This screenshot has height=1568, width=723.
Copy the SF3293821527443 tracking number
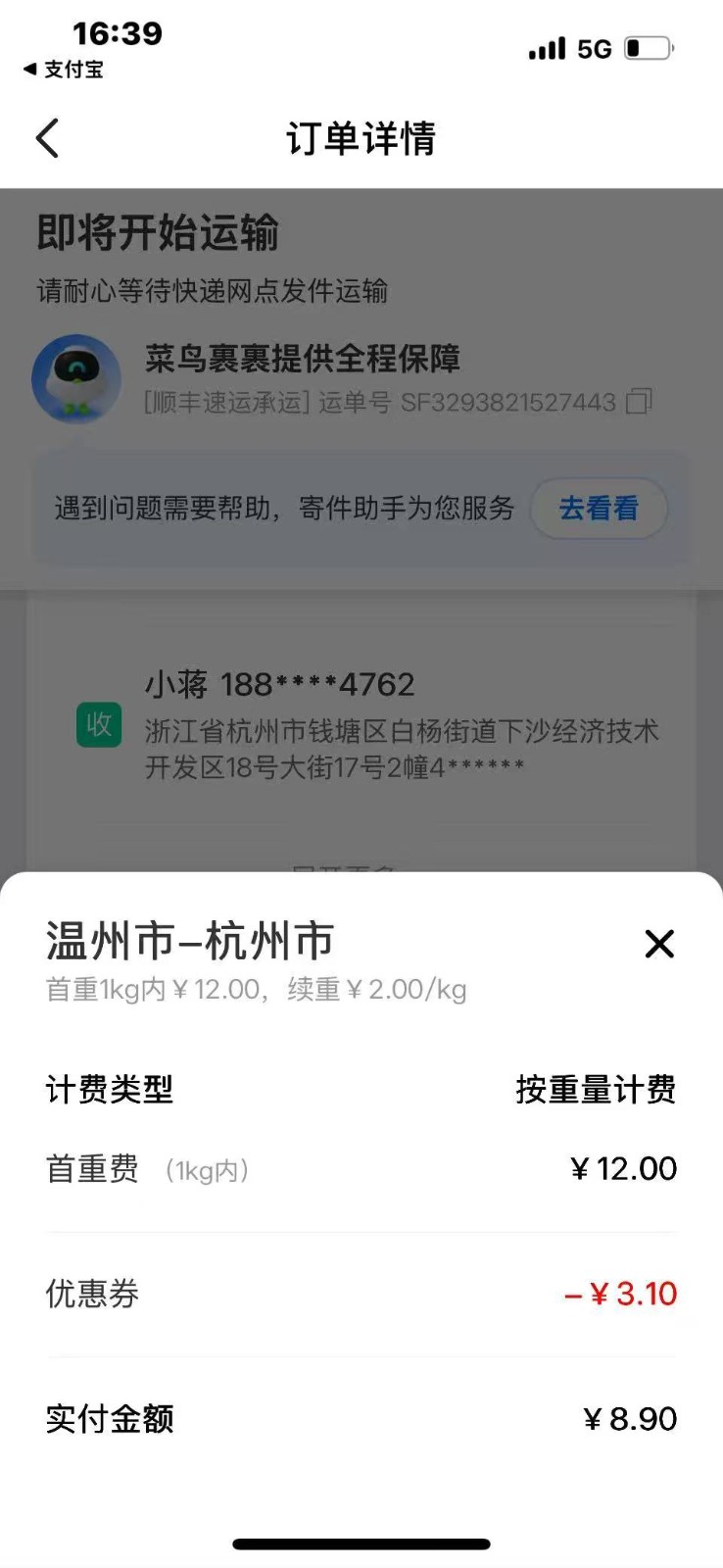tap(639, 402)
